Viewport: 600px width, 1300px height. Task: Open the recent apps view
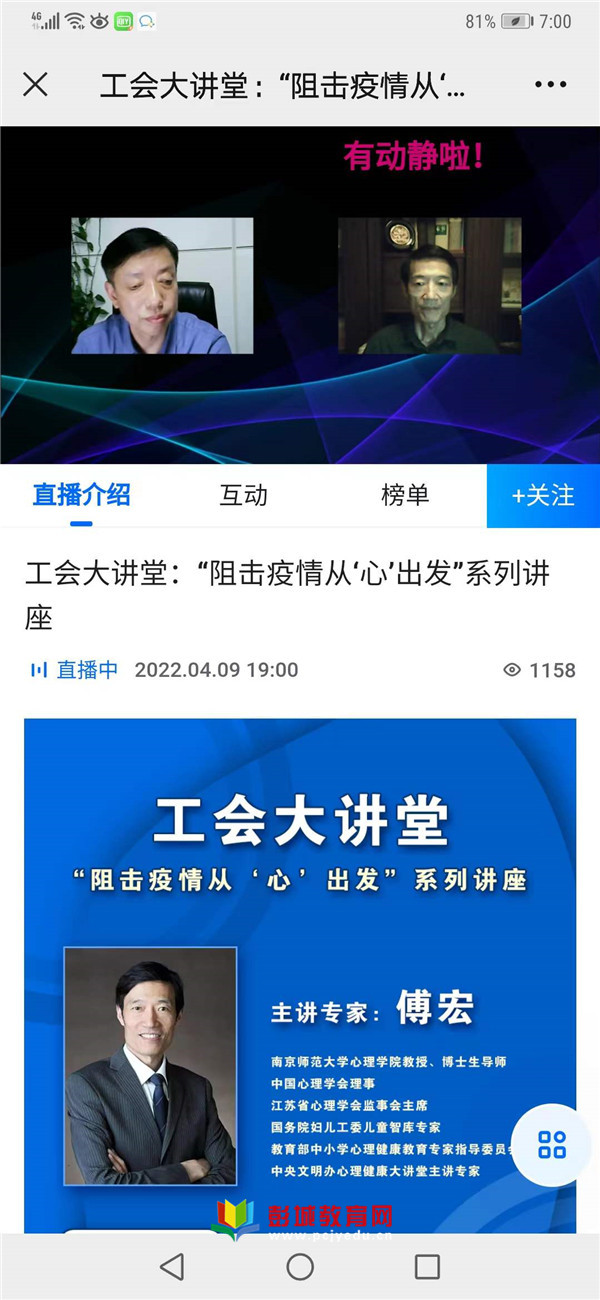[427, 1267]
